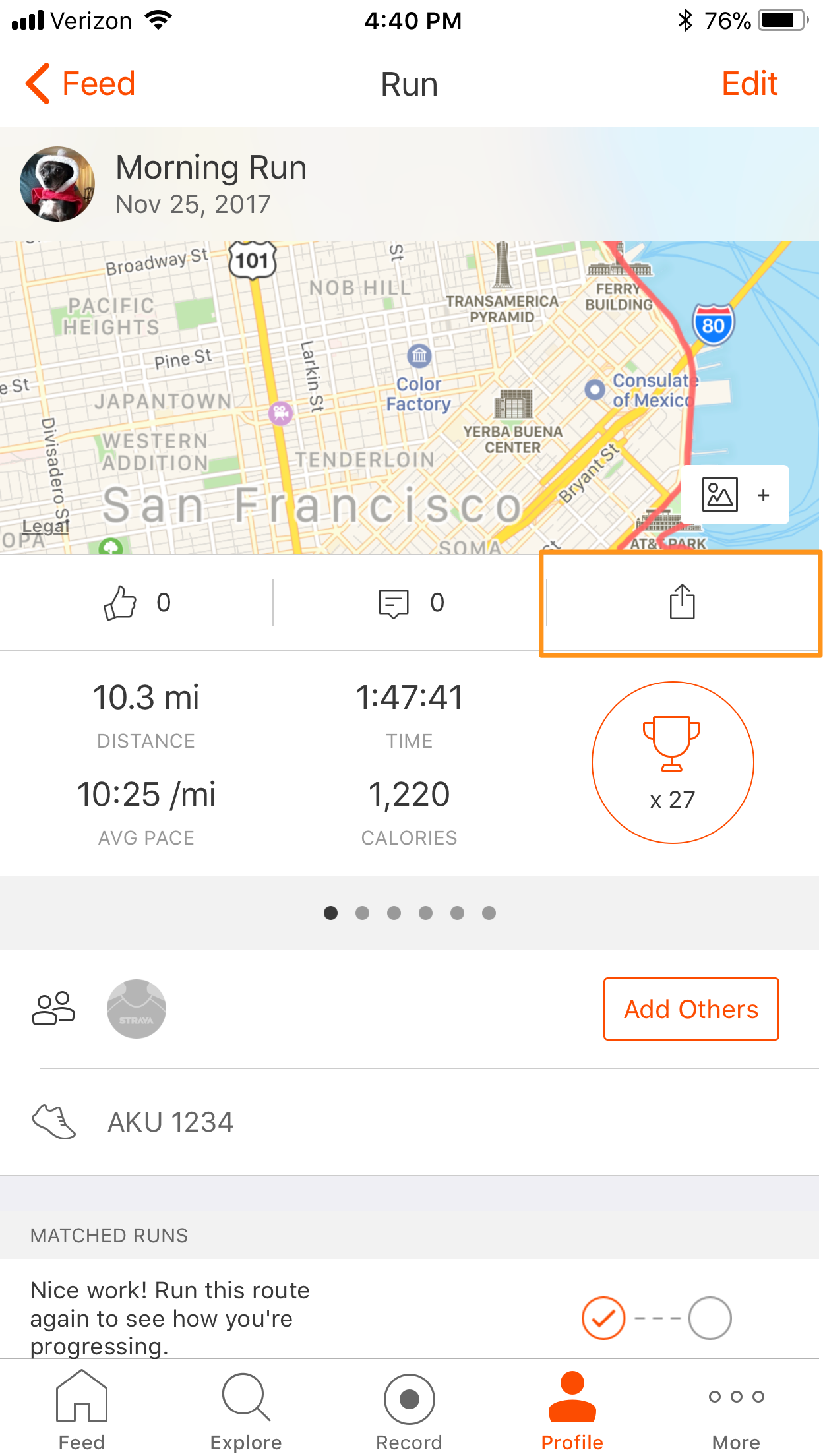The width and height of the screenshot is (823, 1456).
Task: View the 27 trophy achievements
Action: (x=672, y=762)
